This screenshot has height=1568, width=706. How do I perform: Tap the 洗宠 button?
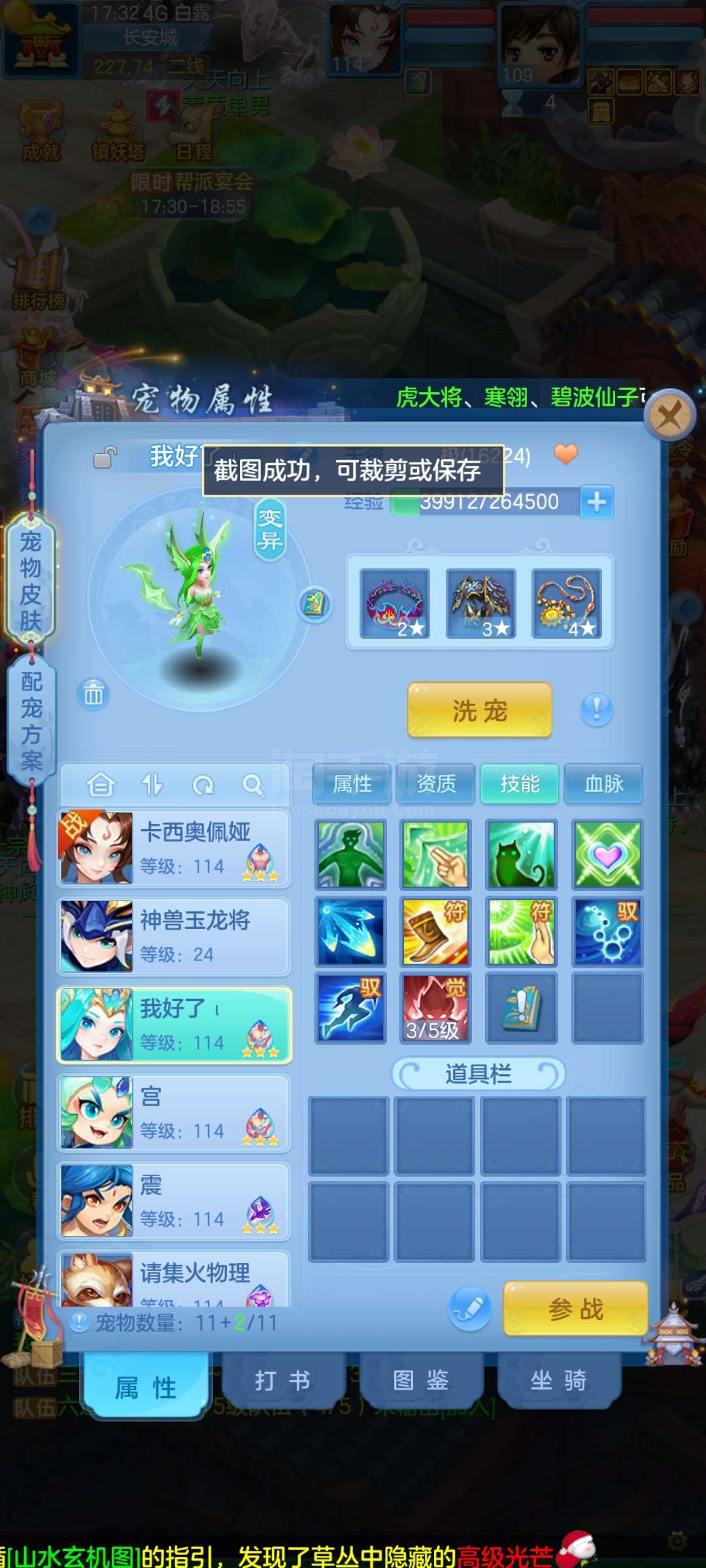480,710
